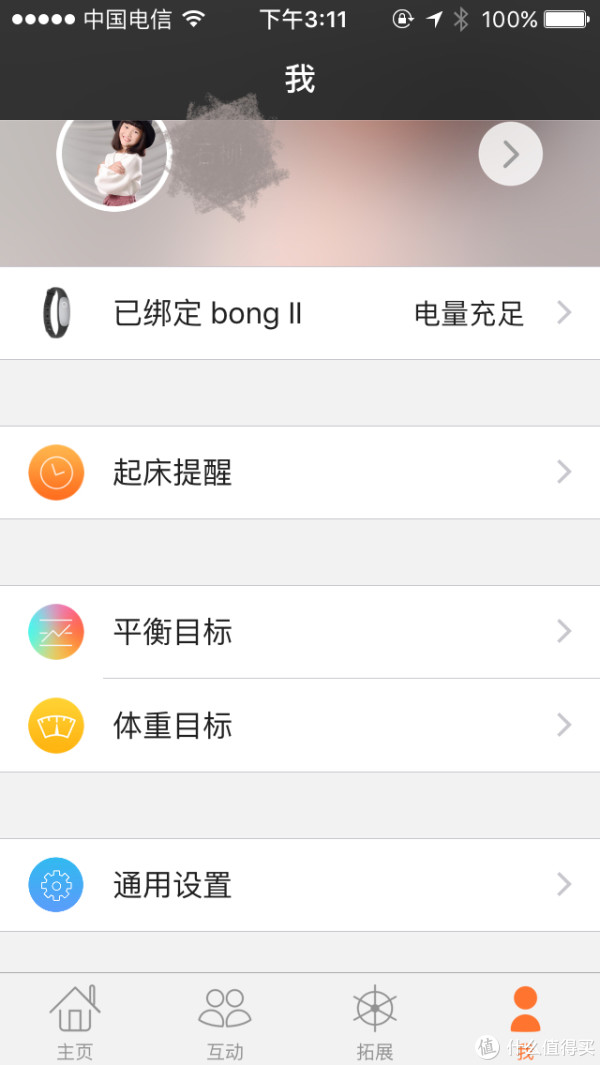Open profile details via the arrow button

510,154
